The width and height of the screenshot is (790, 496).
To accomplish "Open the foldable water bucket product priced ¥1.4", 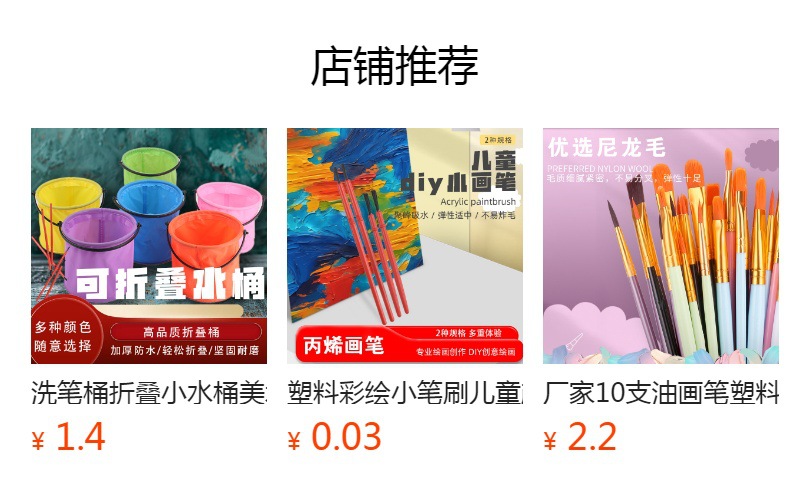I will click(149, 246).
